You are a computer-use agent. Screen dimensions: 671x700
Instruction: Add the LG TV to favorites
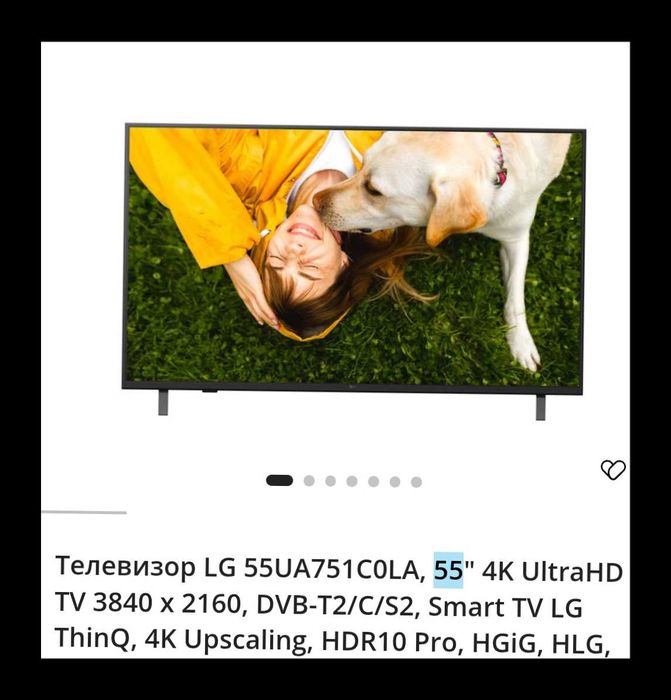click(613, 470)
